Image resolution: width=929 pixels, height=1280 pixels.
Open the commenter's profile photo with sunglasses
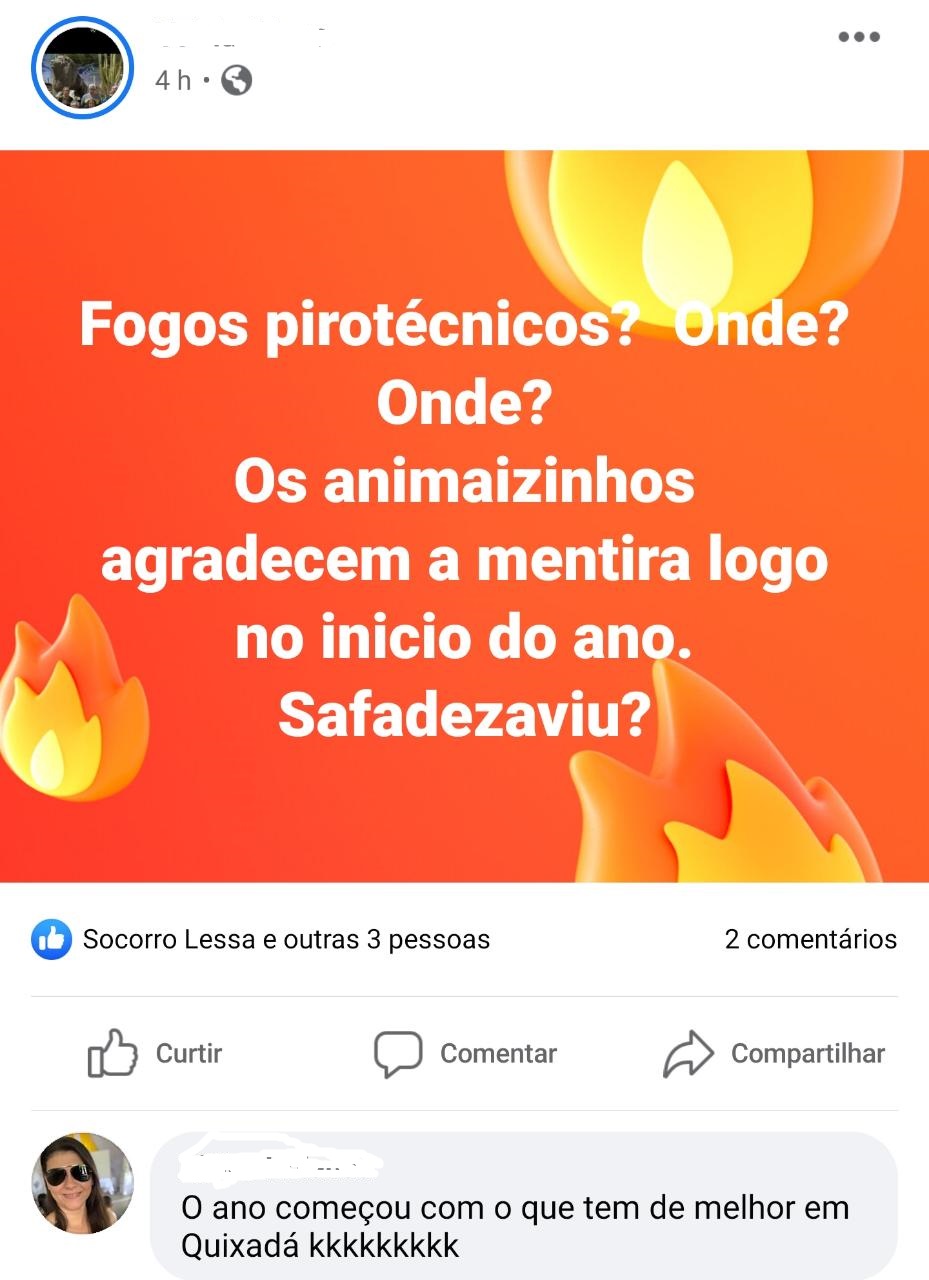[x=82, y=1183]
